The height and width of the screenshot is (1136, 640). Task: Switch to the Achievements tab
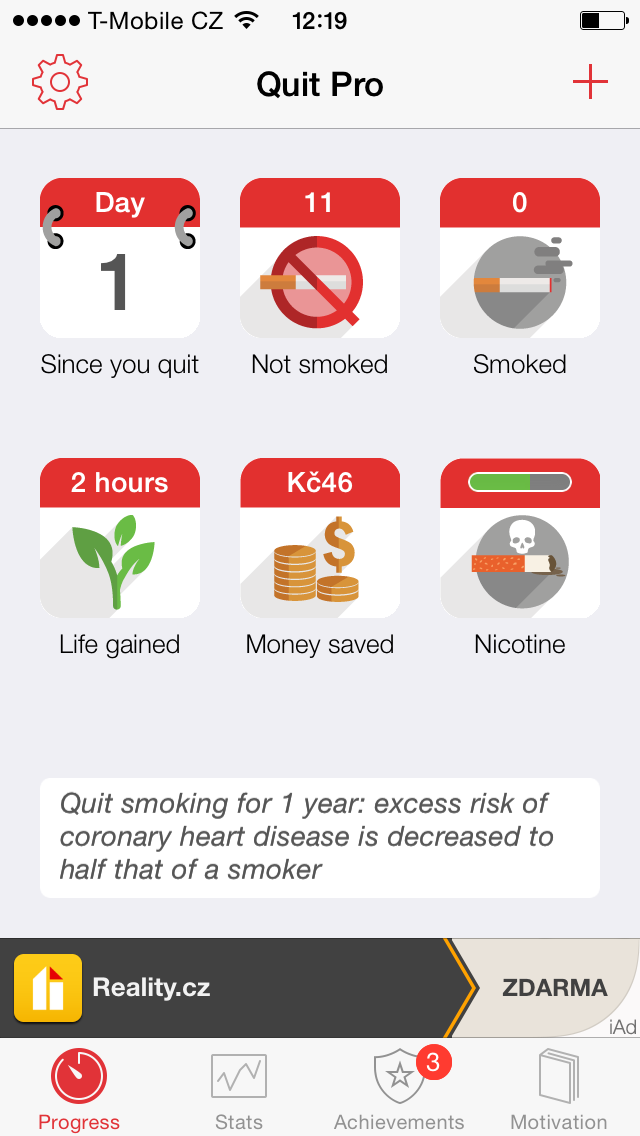coord(399,1088)
